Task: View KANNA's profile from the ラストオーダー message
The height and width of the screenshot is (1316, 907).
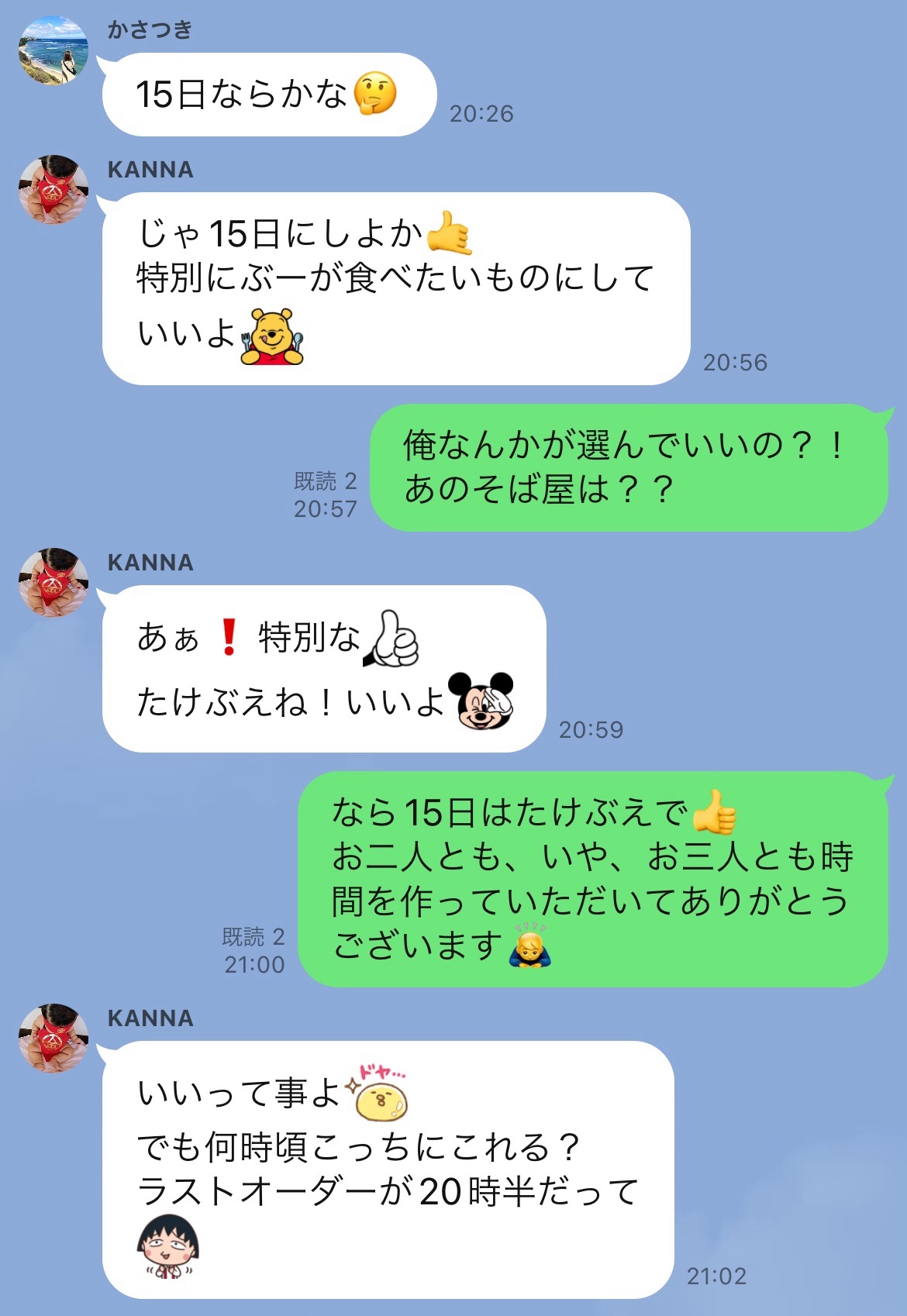Action: tap(53, 1039)
